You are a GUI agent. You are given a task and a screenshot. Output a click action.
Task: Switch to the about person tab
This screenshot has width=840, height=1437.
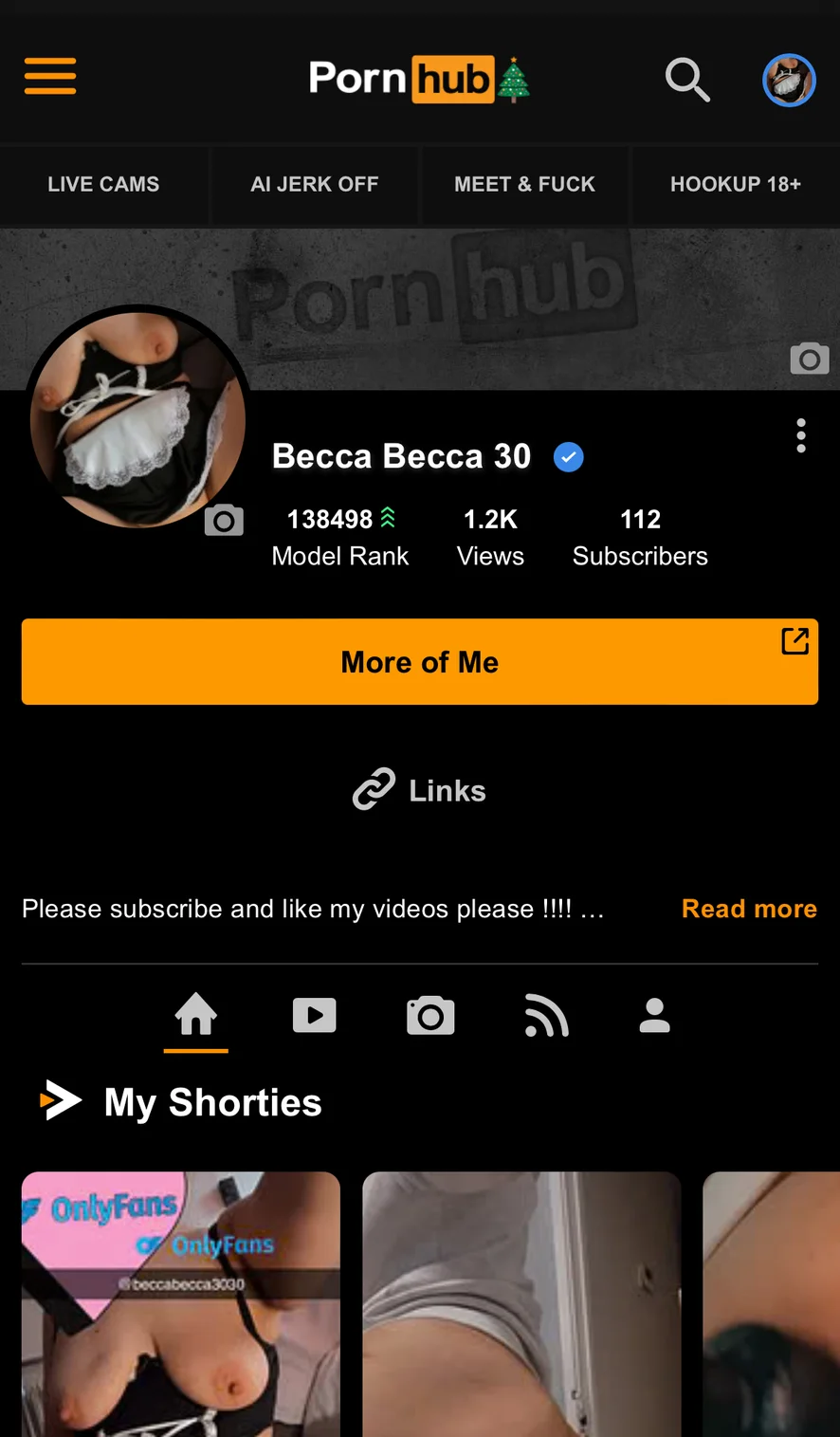click(x=655, y=1016)
